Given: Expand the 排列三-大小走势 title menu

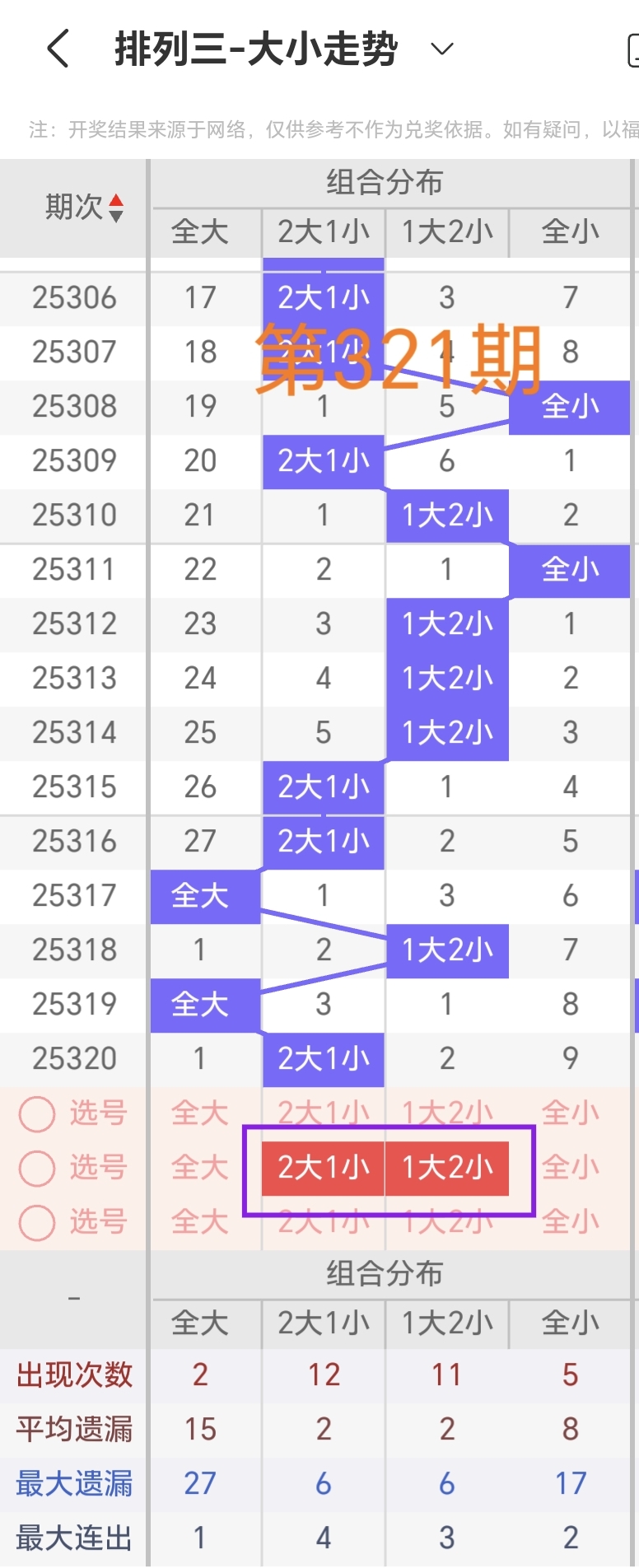Looking at the screenshot, I should pyautogui.click(x=255, y=49).
